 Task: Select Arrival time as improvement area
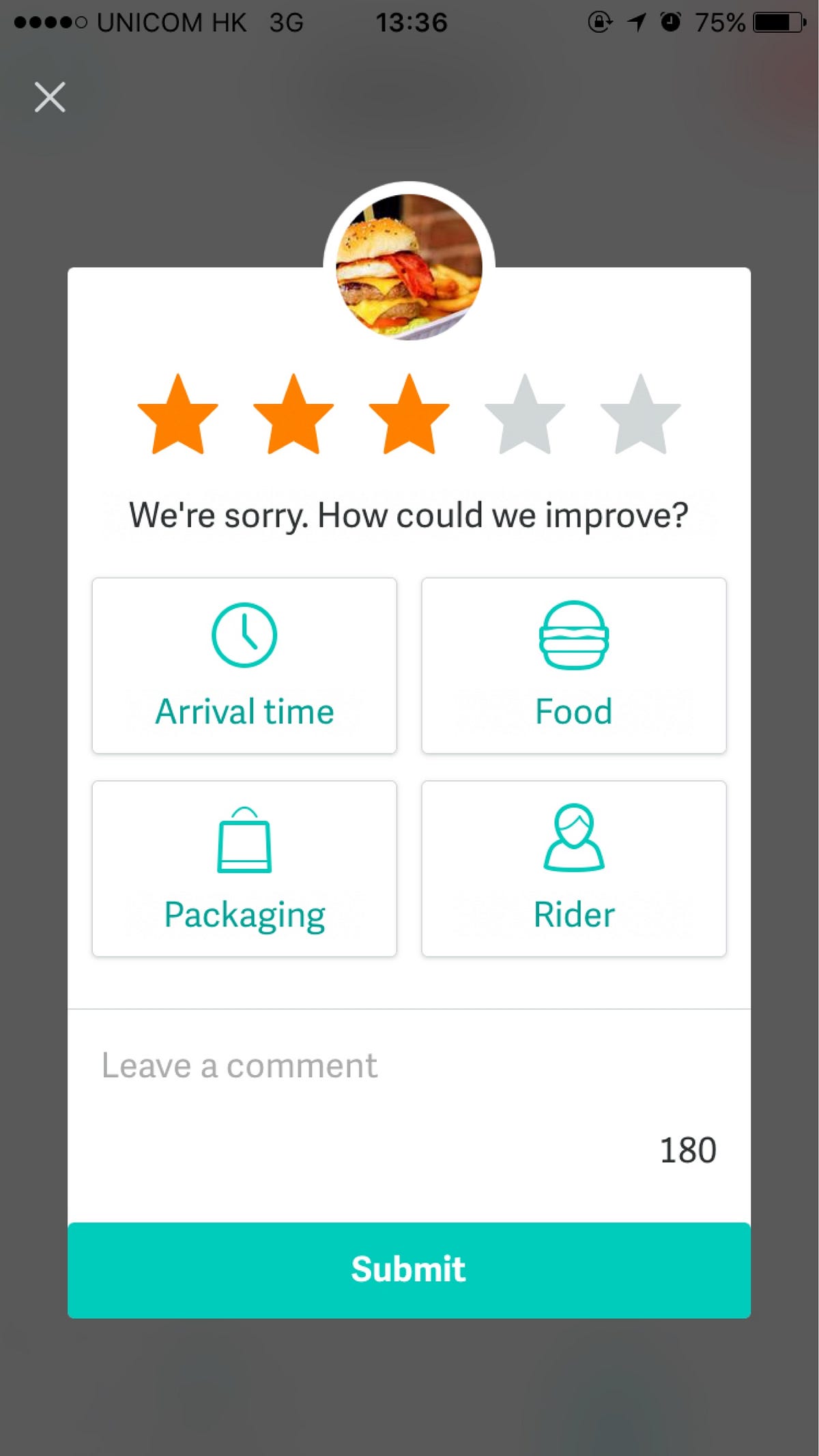click(244, 666)
